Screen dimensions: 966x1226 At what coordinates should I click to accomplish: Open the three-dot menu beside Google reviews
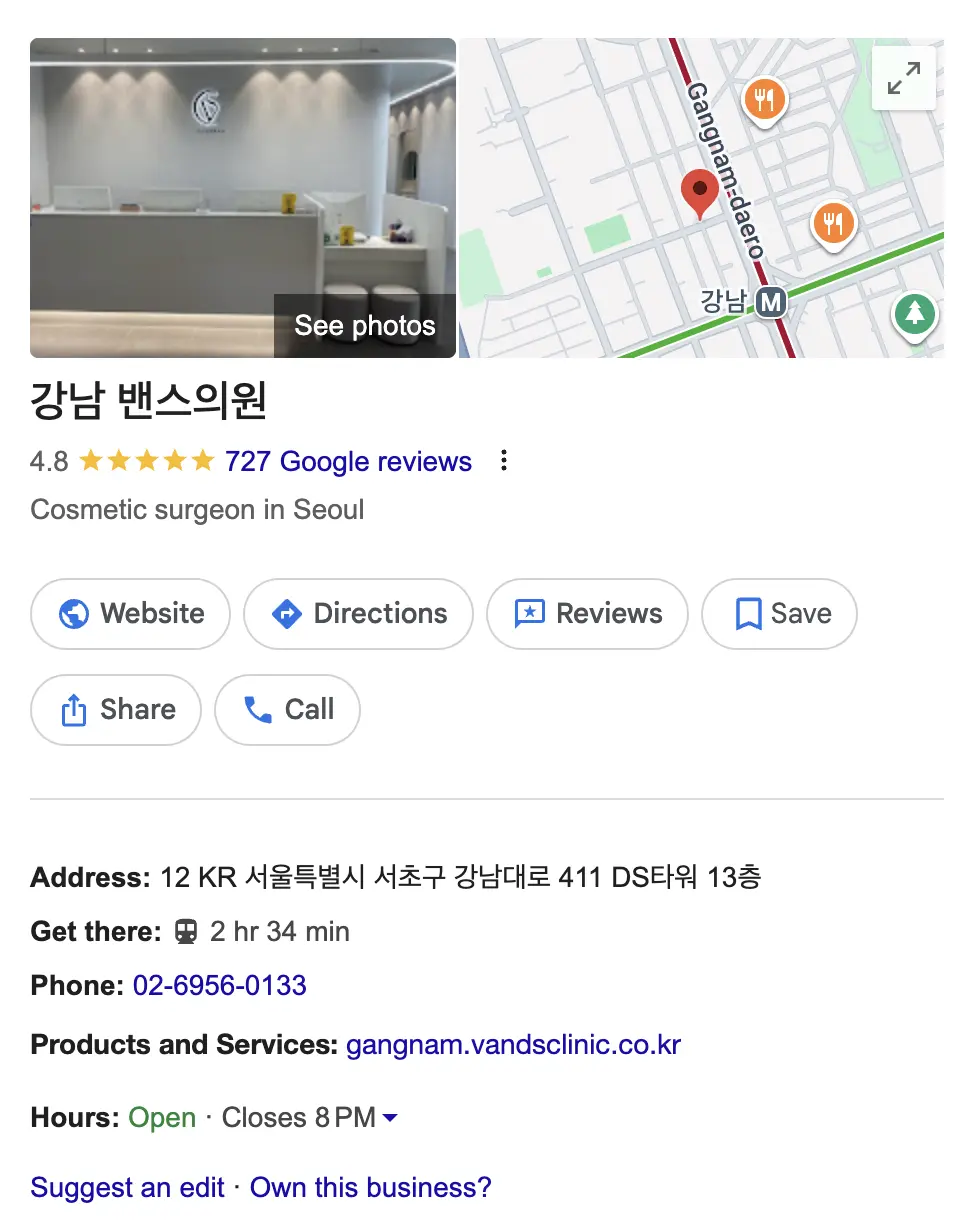click(504, 460)
